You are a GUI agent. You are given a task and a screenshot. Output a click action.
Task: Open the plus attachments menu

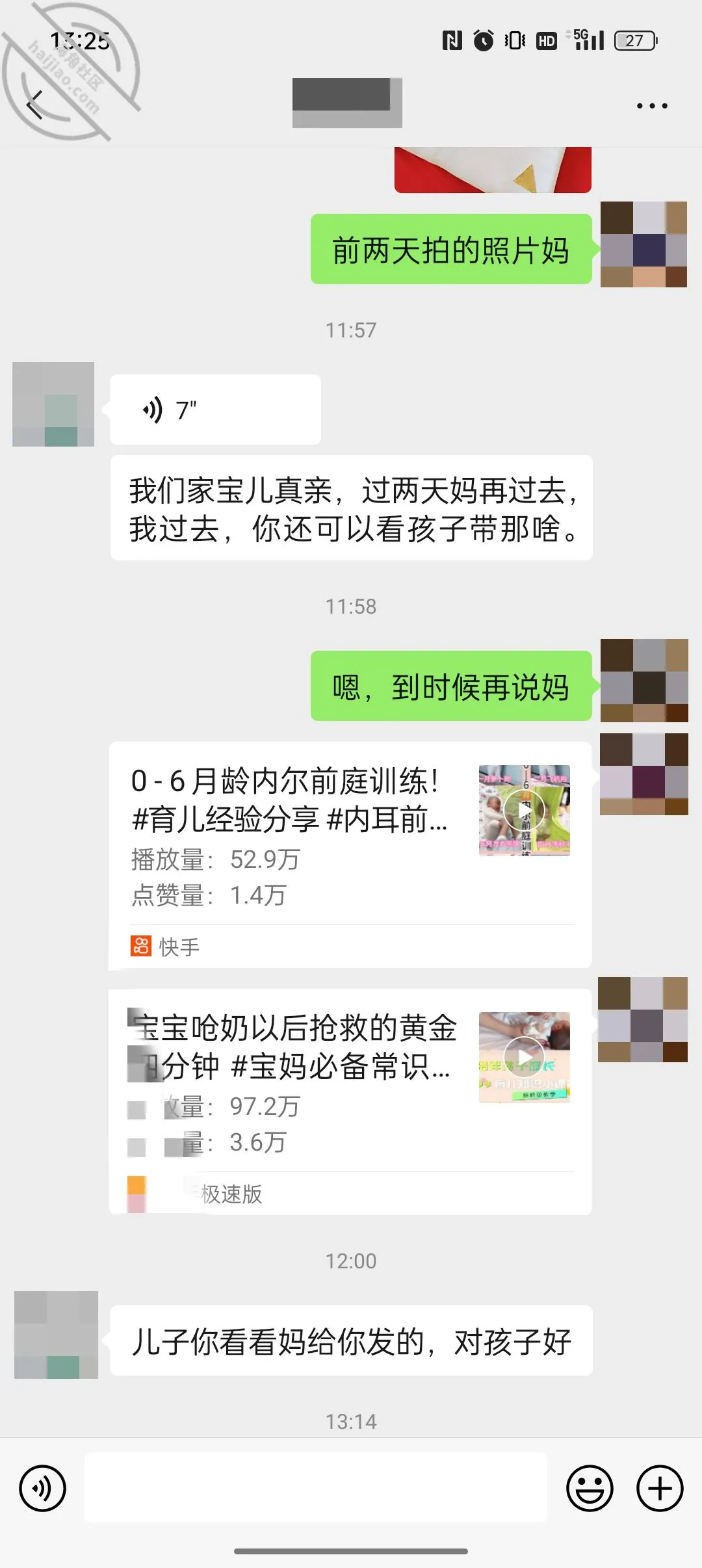tap(660, 1488)
